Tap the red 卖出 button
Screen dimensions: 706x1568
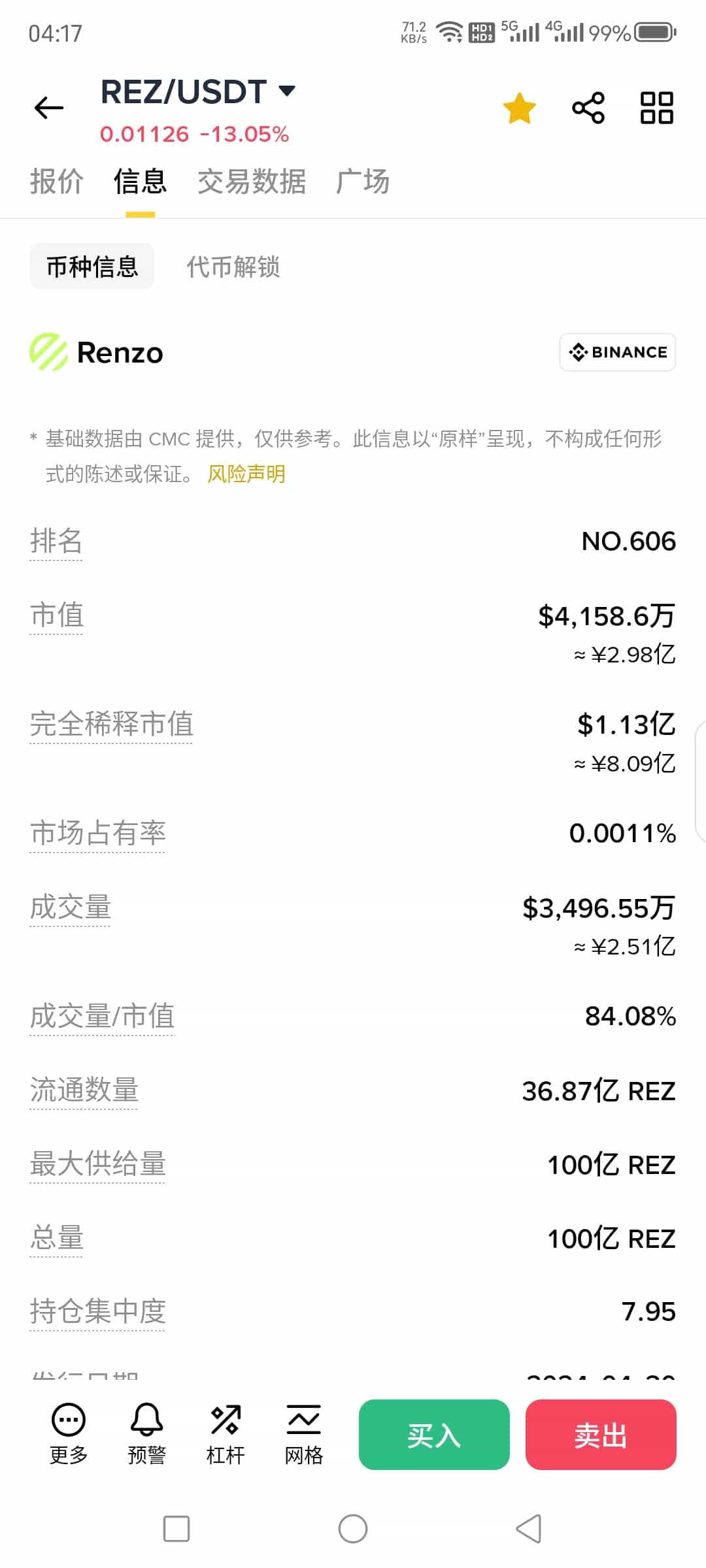coord(601,1435)
